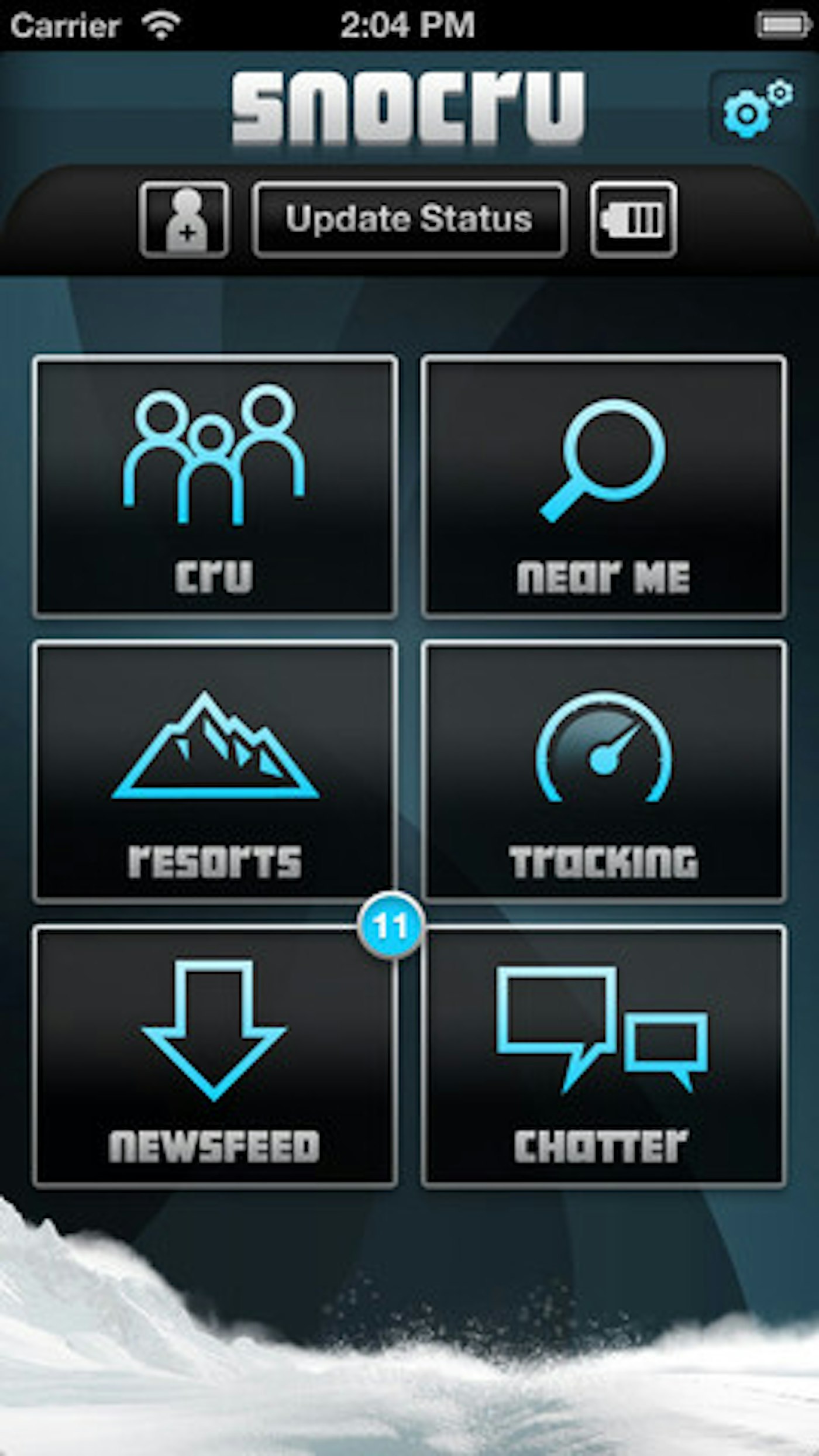
Task: Open the Cru section
Action: pos(215,487)
